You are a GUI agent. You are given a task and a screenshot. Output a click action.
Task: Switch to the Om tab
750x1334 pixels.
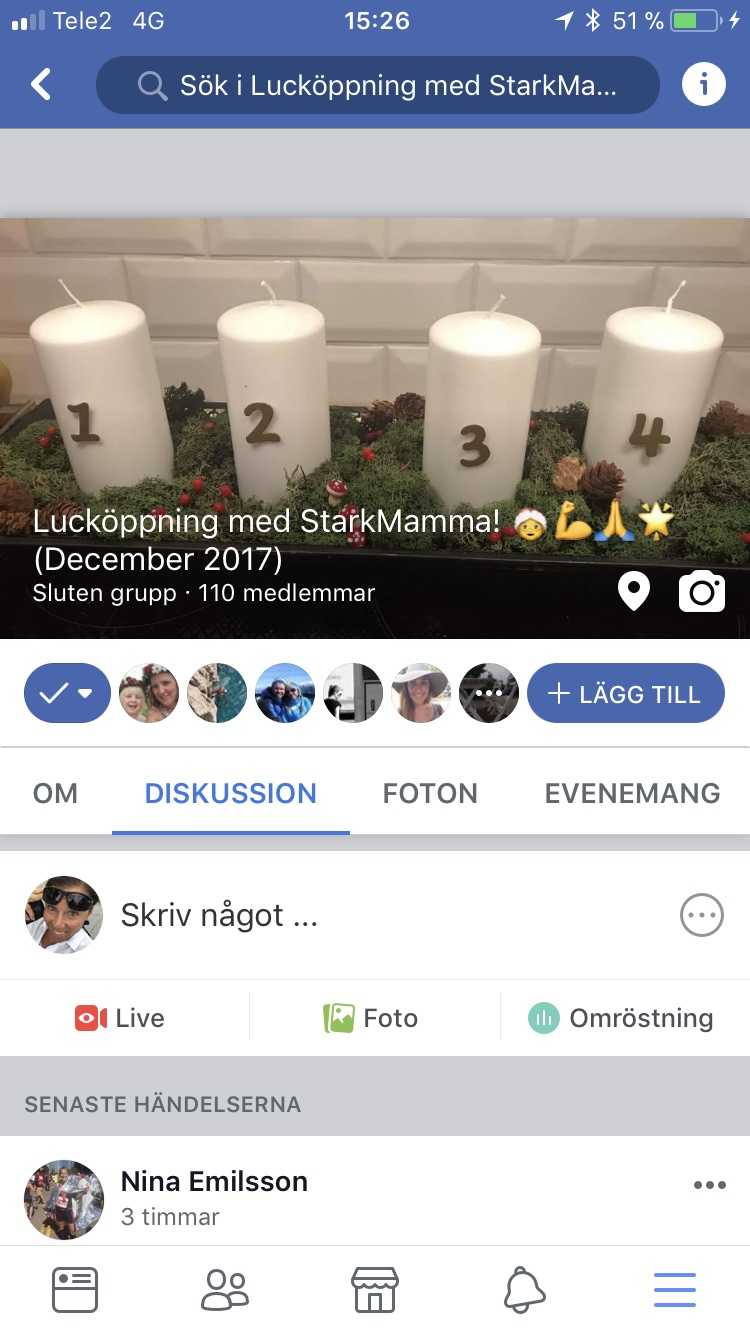pos(55,793)
